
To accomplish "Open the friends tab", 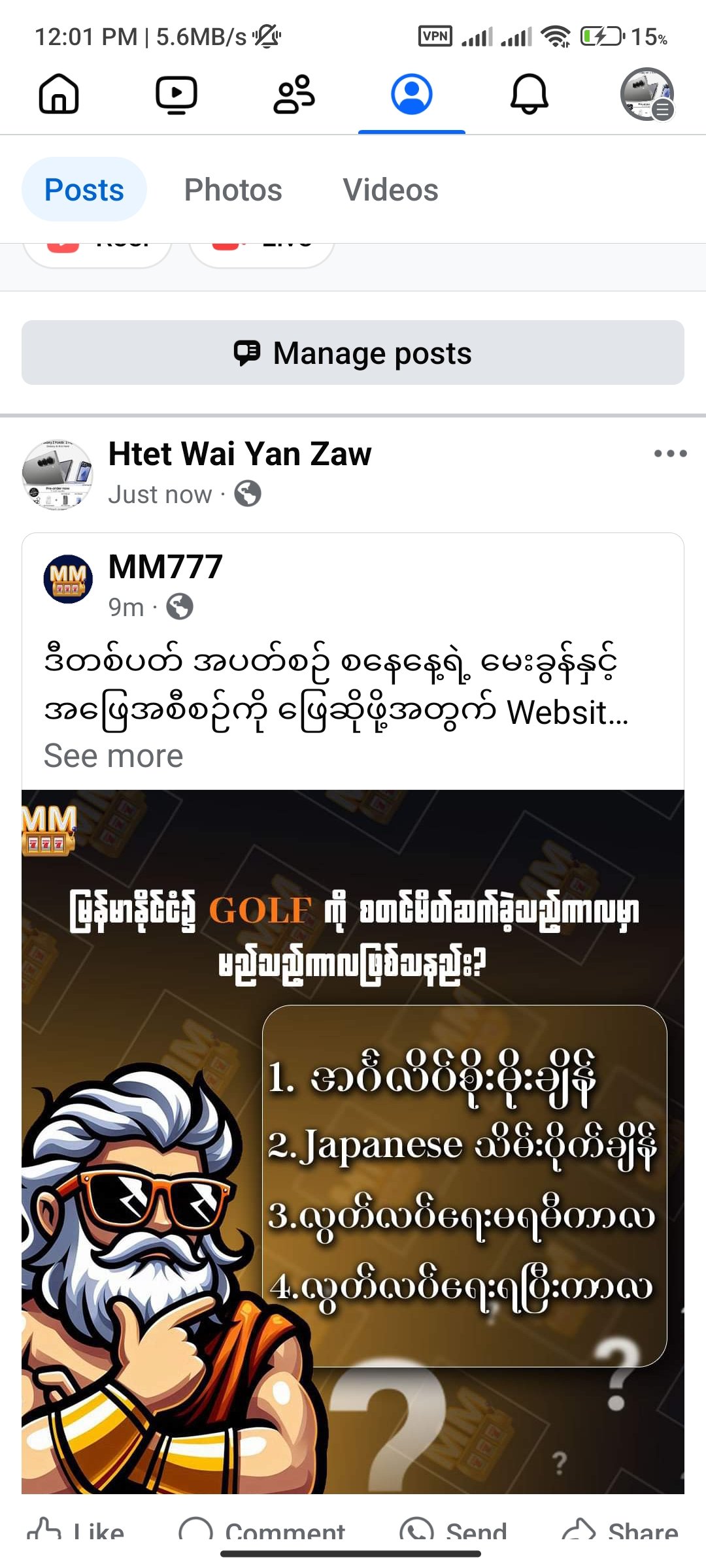I will point(294,95).
